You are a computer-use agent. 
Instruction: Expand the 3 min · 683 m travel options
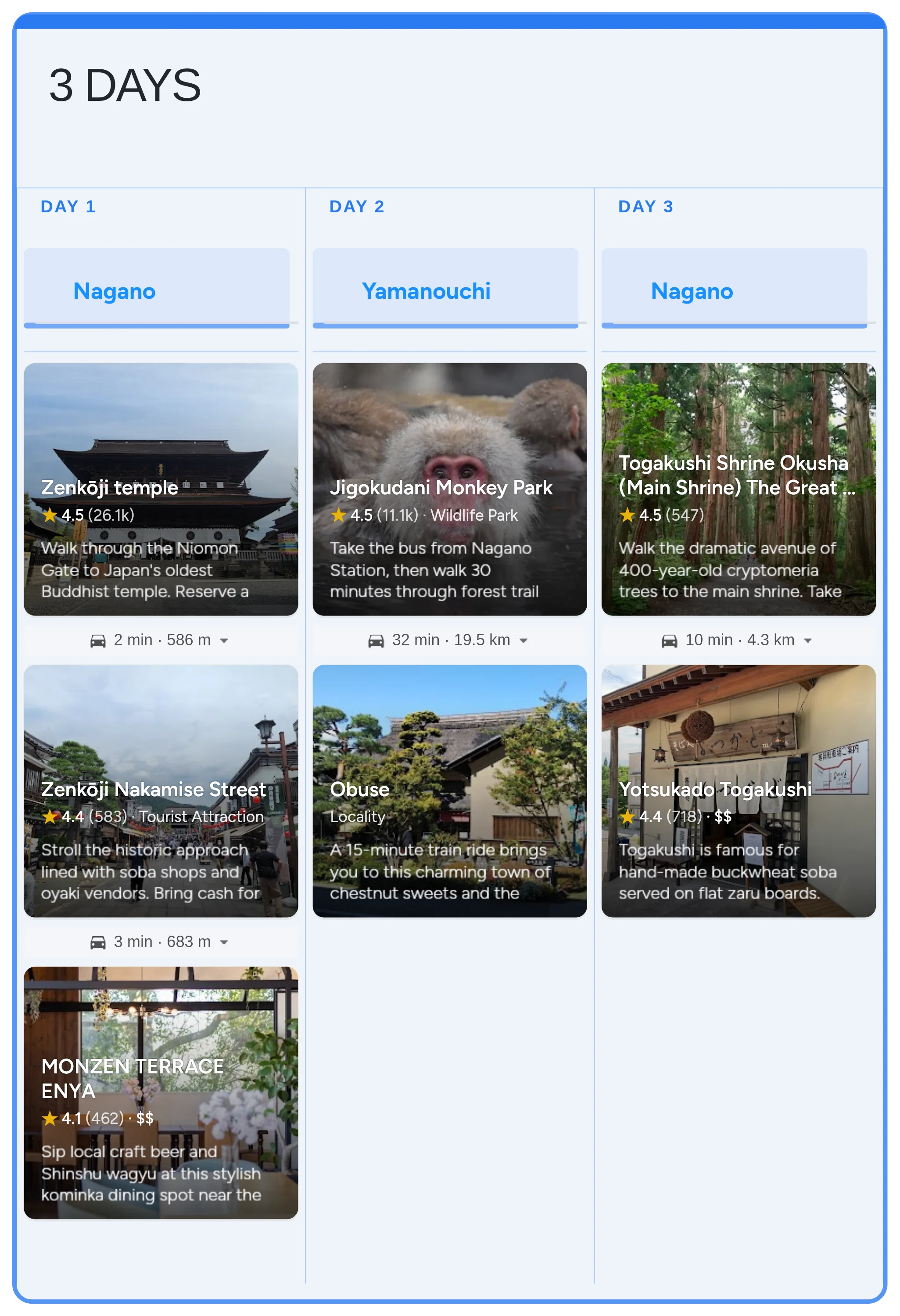[160, 942]
